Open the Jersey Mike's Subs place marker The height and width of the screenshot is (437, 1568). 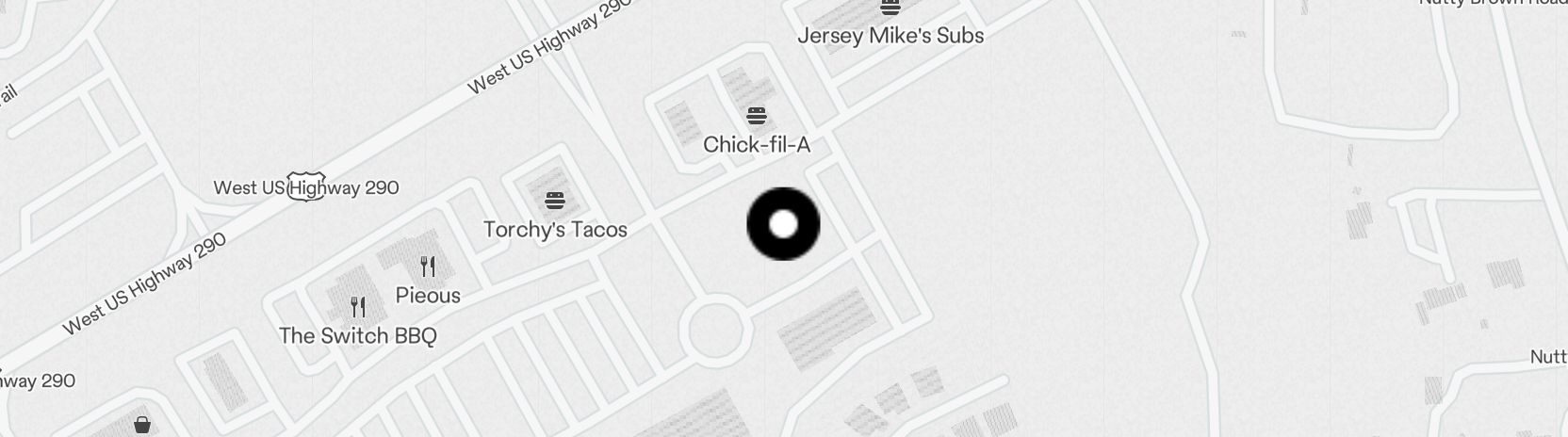(890, 9)
